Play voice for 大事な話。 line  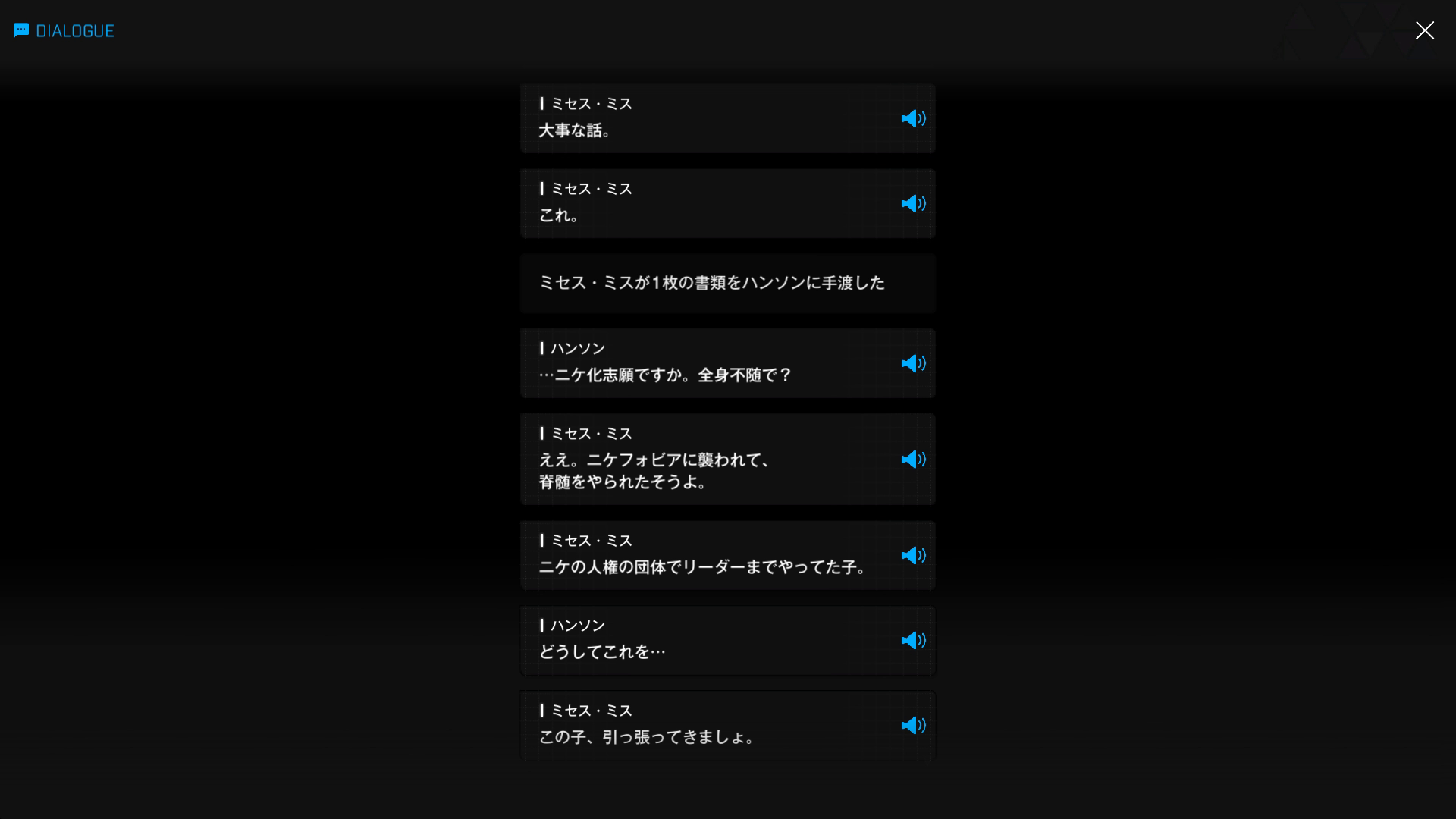pyautogui.click(x=913, y=119)
